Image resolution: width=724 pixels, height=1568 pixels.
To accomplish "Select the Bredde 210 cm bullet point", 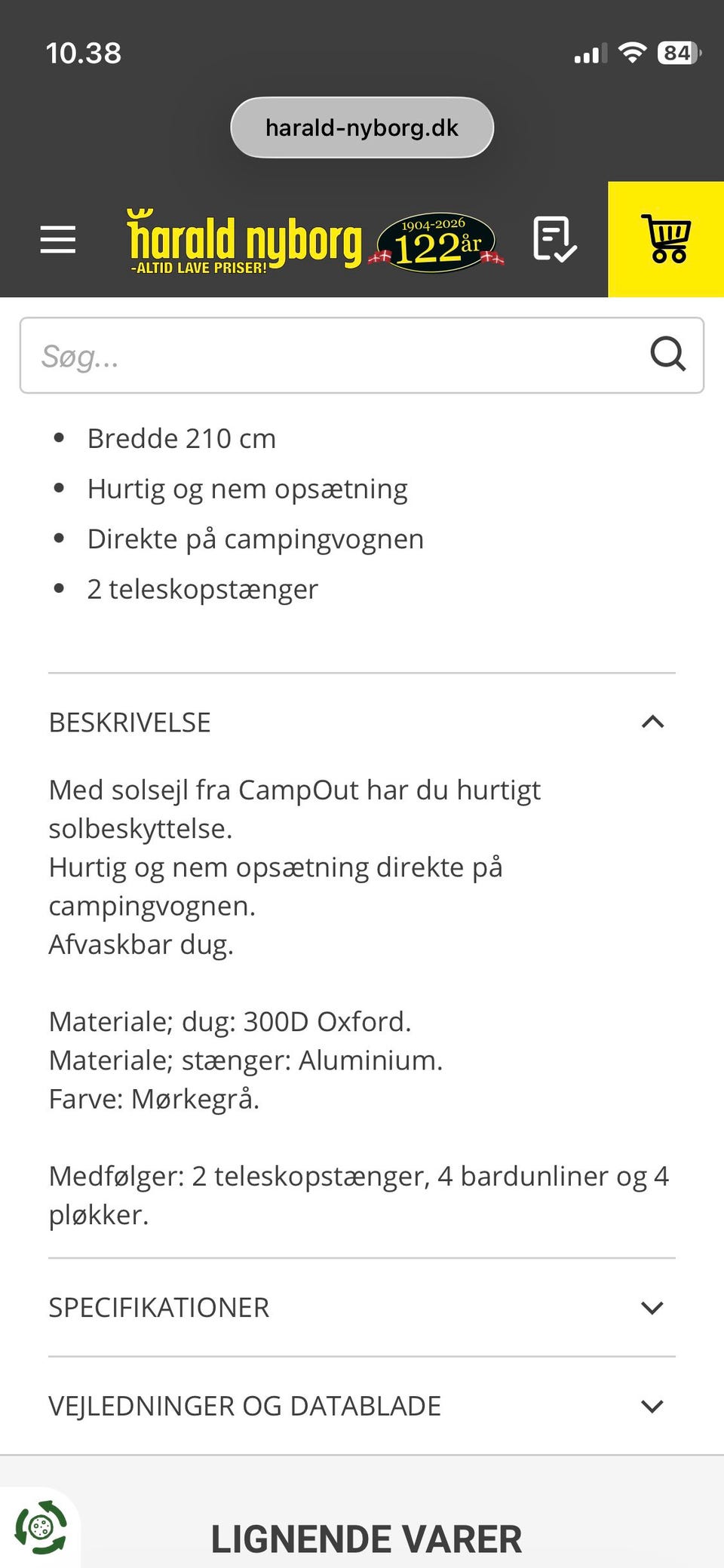I will tap(182, 437).
